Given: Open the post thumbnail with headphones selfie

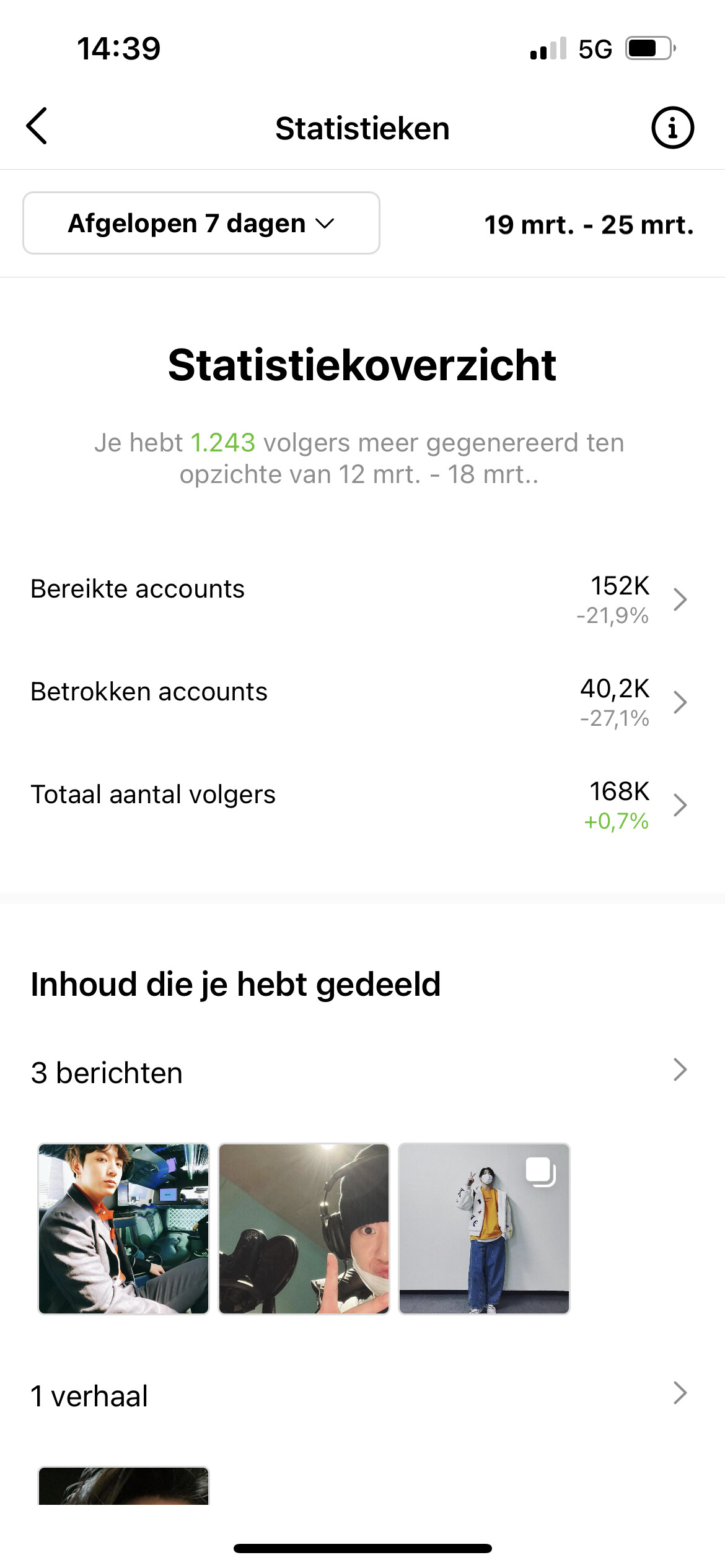Looking at the screenshot, I should click(x=304, y=1229).
